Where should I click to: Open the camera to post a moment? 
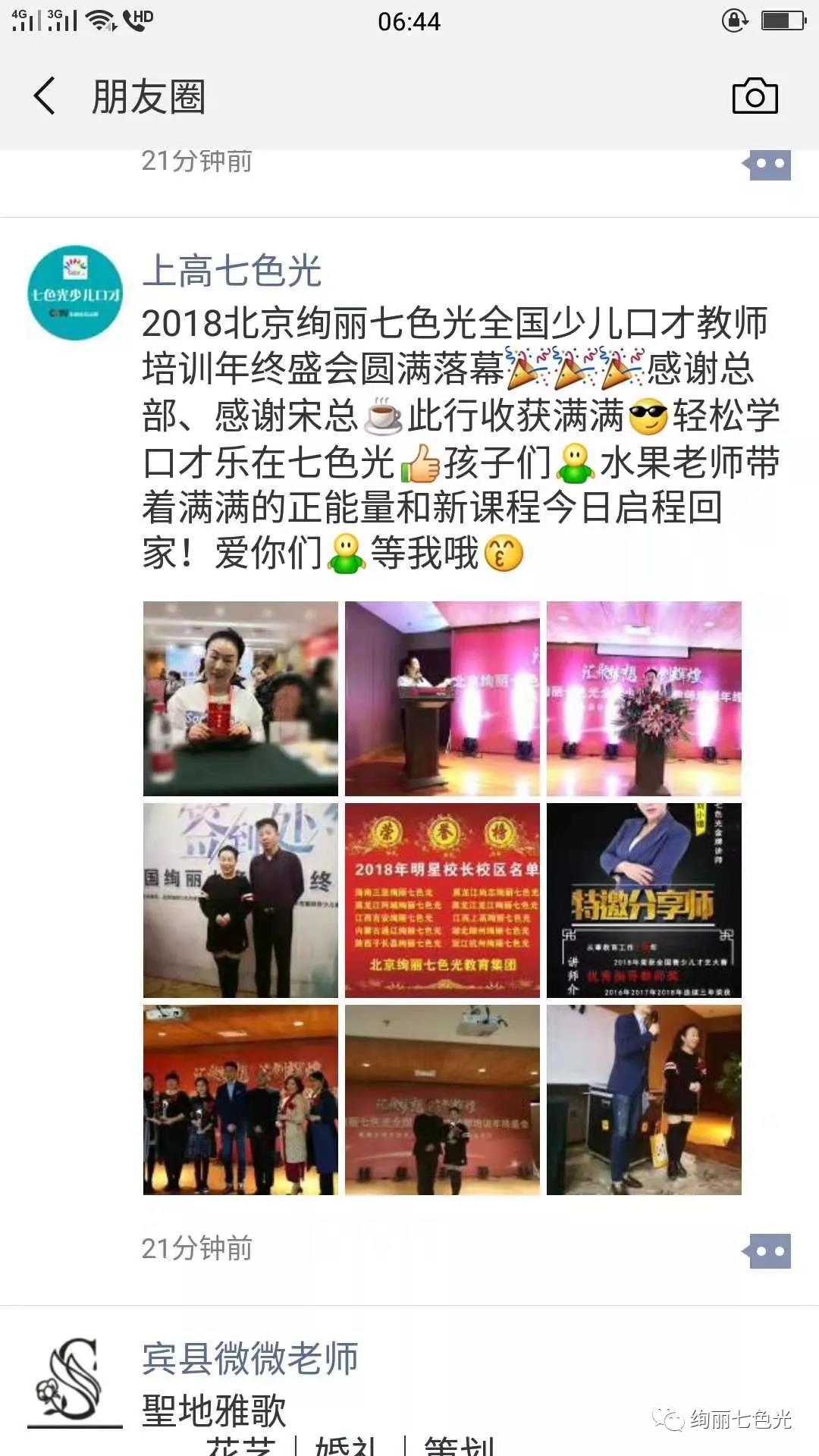pos(755,96)
